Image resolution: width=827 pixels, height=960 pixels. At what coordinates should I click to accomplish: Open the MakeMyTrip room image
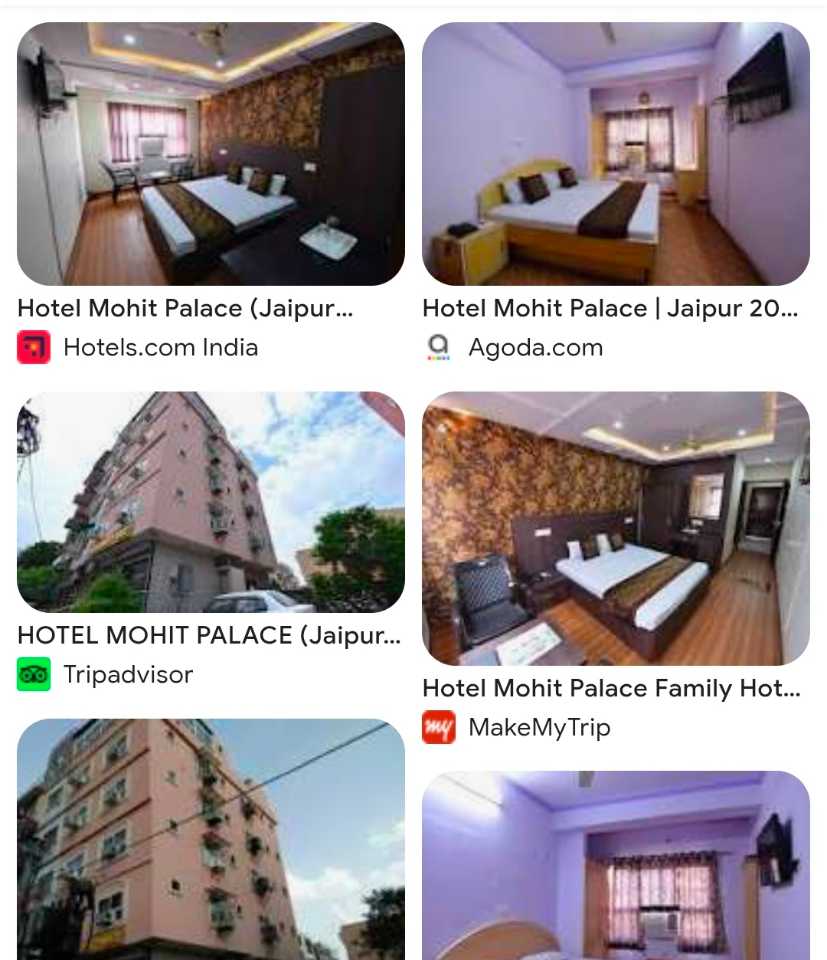(x=615, y=528)
